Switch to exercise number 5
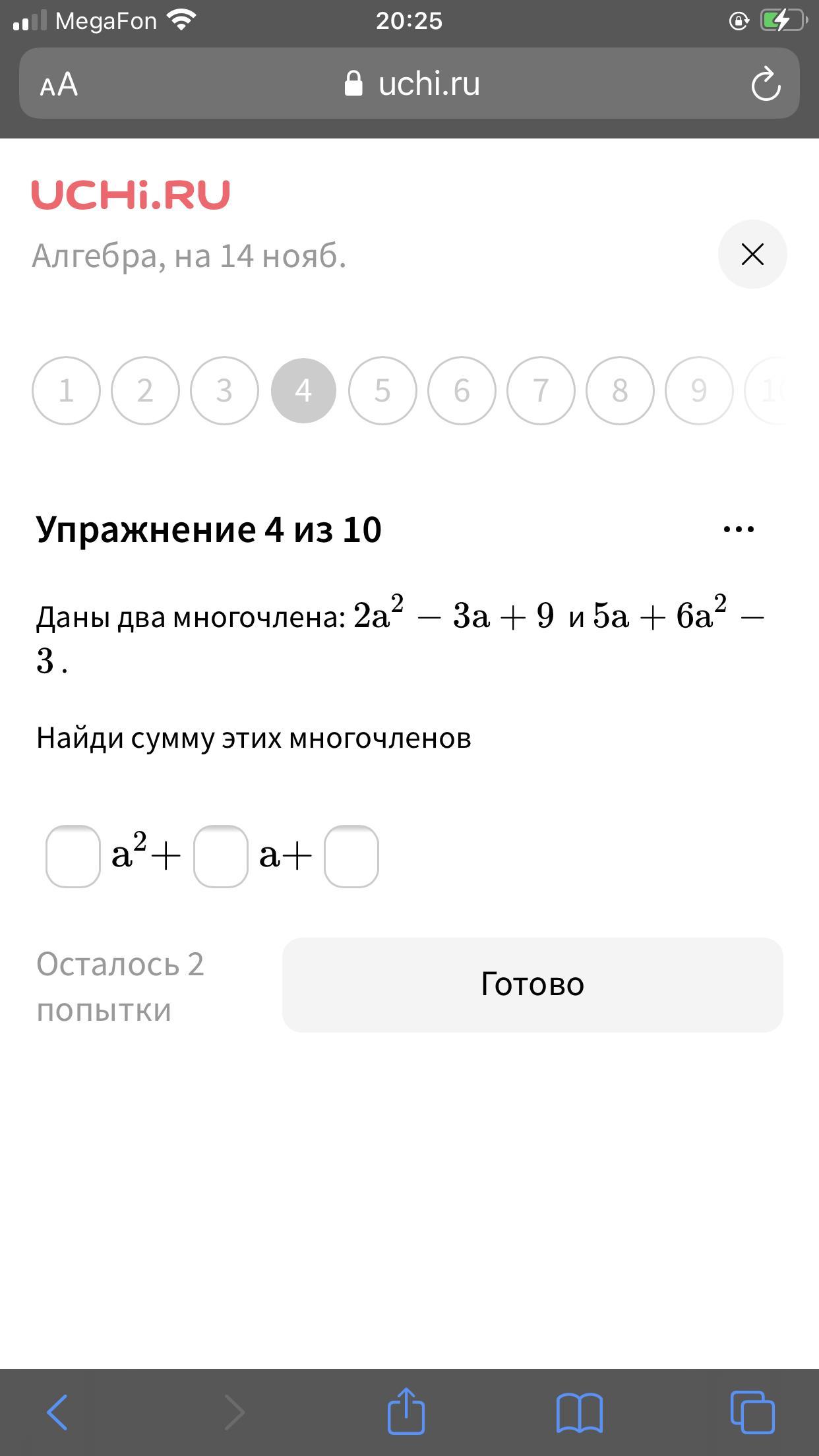Viewport: 819px width, 1456px height. click(382, 390)
